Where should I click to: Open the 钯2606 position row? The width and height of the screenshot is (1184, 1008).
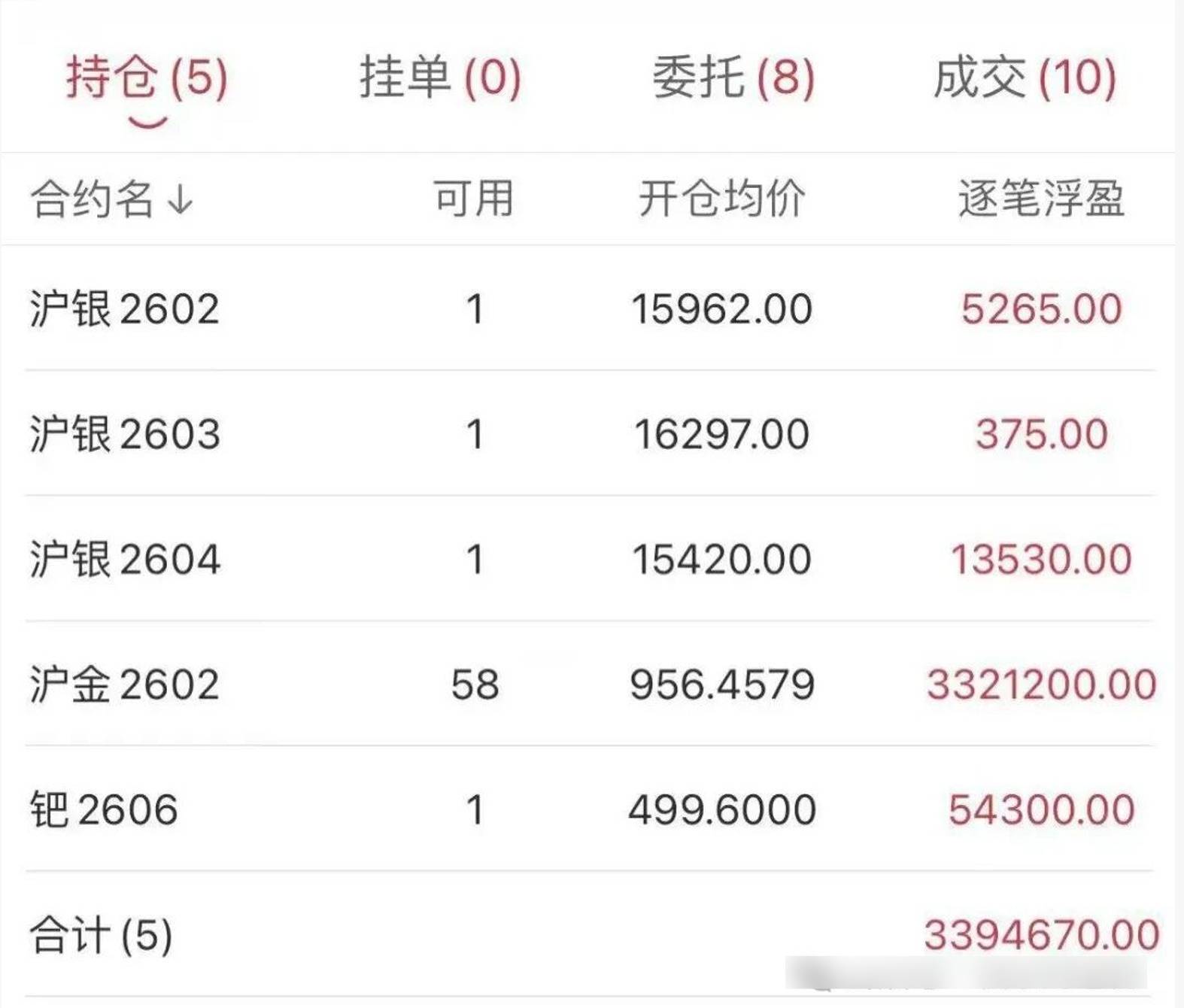point(105,810)
